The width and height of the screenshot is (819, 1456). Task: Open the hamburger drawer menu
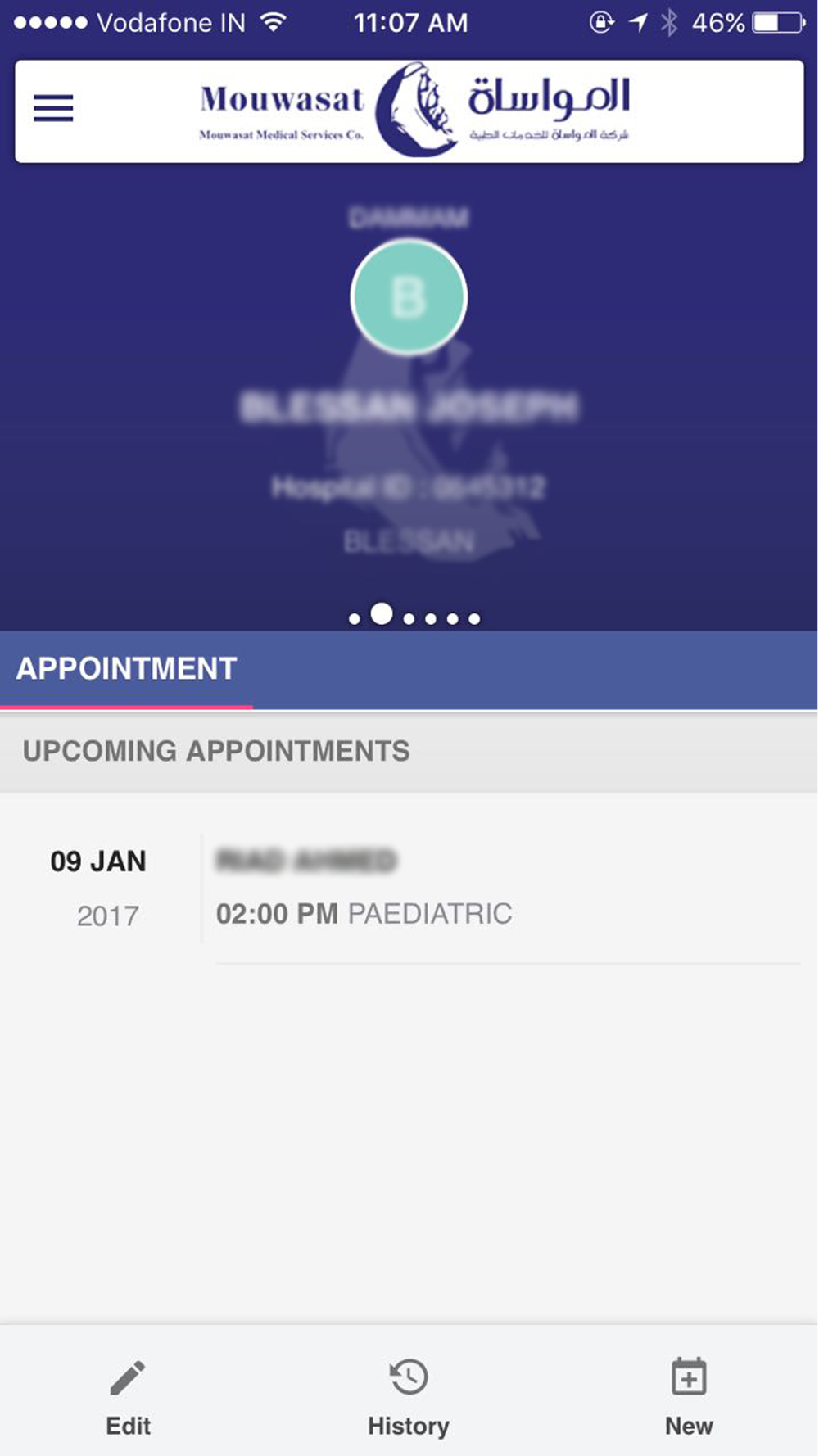pyautogui.click(x=53, y=108)
